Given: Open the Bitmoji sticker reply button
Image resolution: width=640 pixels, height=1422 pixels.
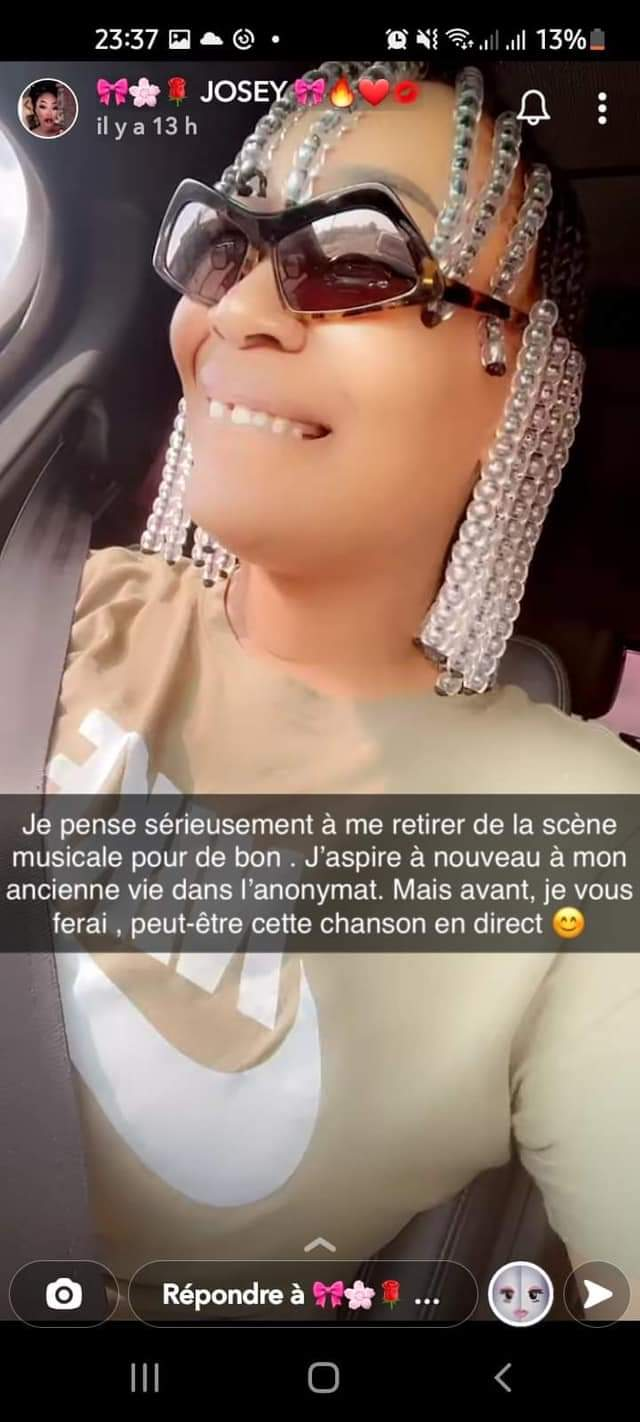Looking at the screenshot, I should pyautogui.click(x=520, y=1294).
